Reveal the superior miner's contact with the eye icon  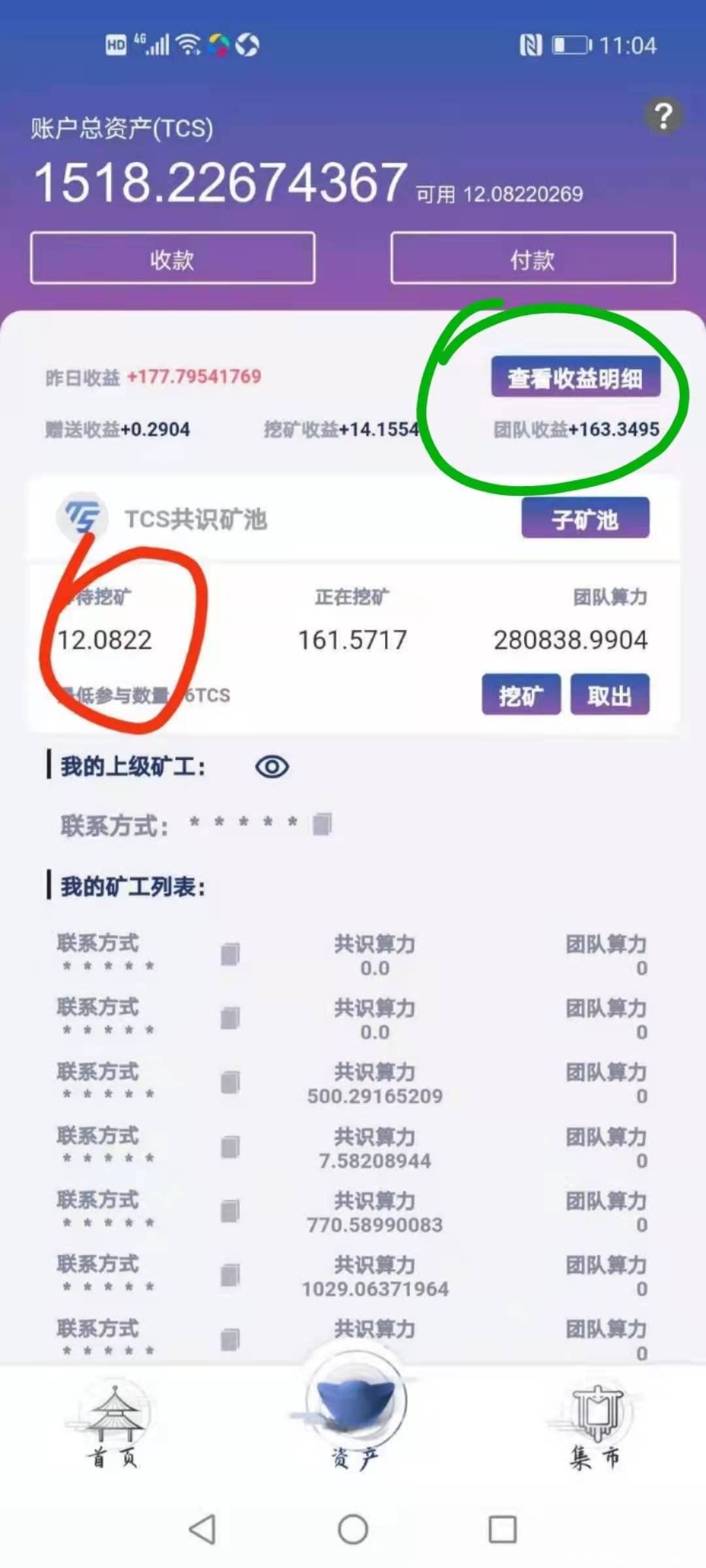[x=272, y=766]
